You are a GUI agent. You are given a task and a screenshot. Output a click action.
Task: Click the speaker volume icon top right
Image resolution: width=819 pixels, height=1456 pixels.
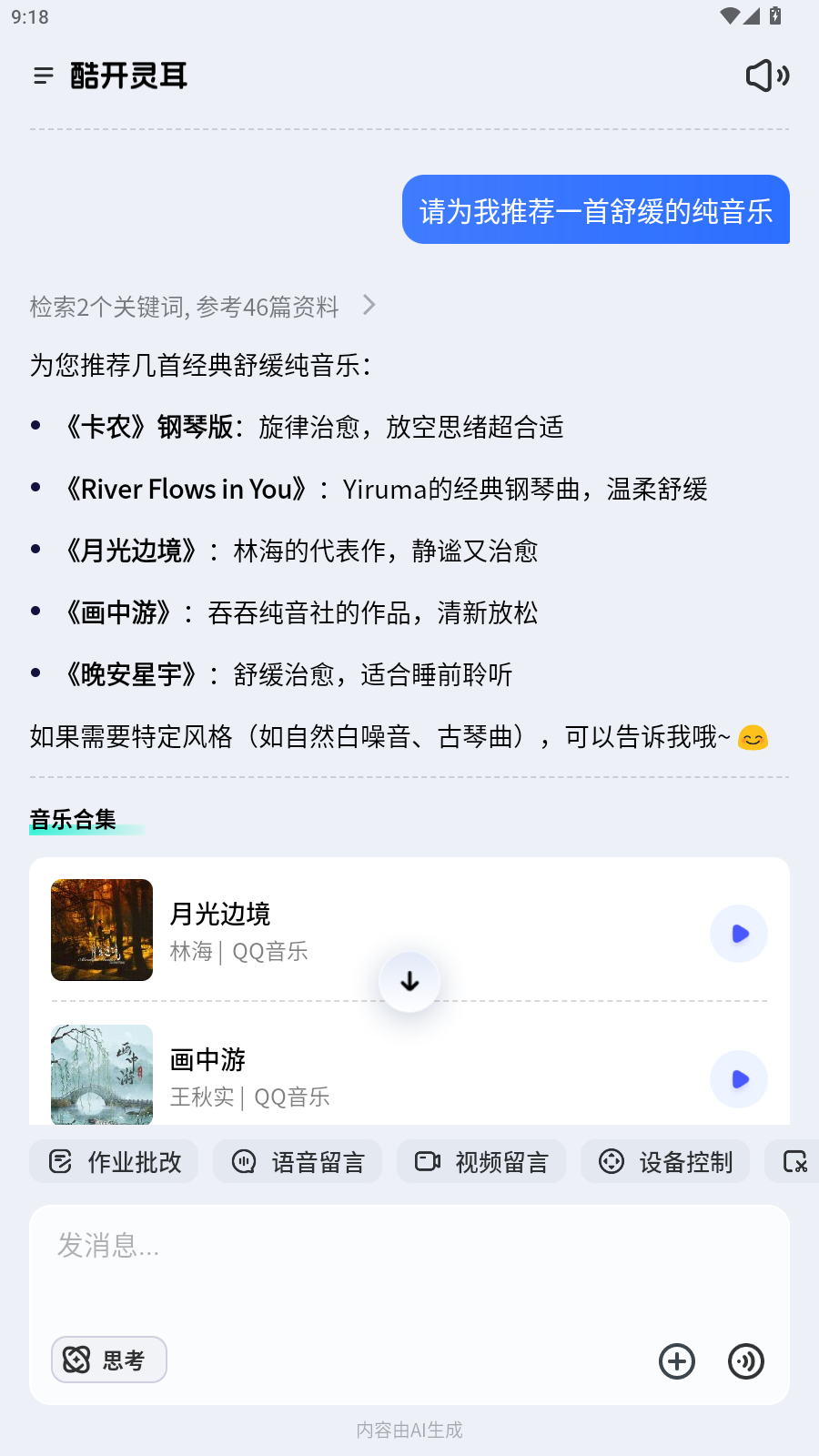click(766, 76)
